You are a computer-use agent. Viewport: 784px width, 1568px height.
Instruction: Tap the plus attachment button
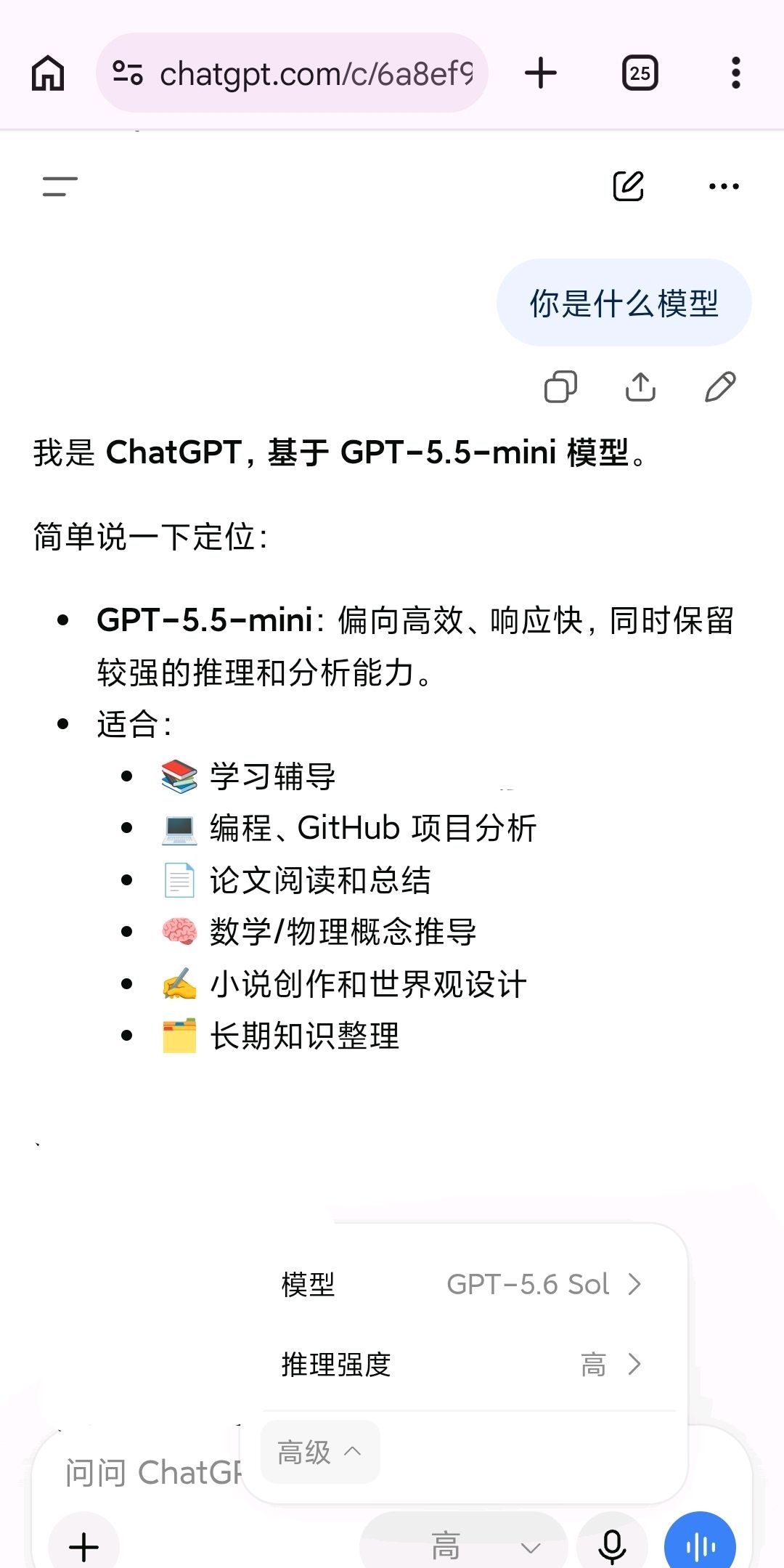(83, 1547)
